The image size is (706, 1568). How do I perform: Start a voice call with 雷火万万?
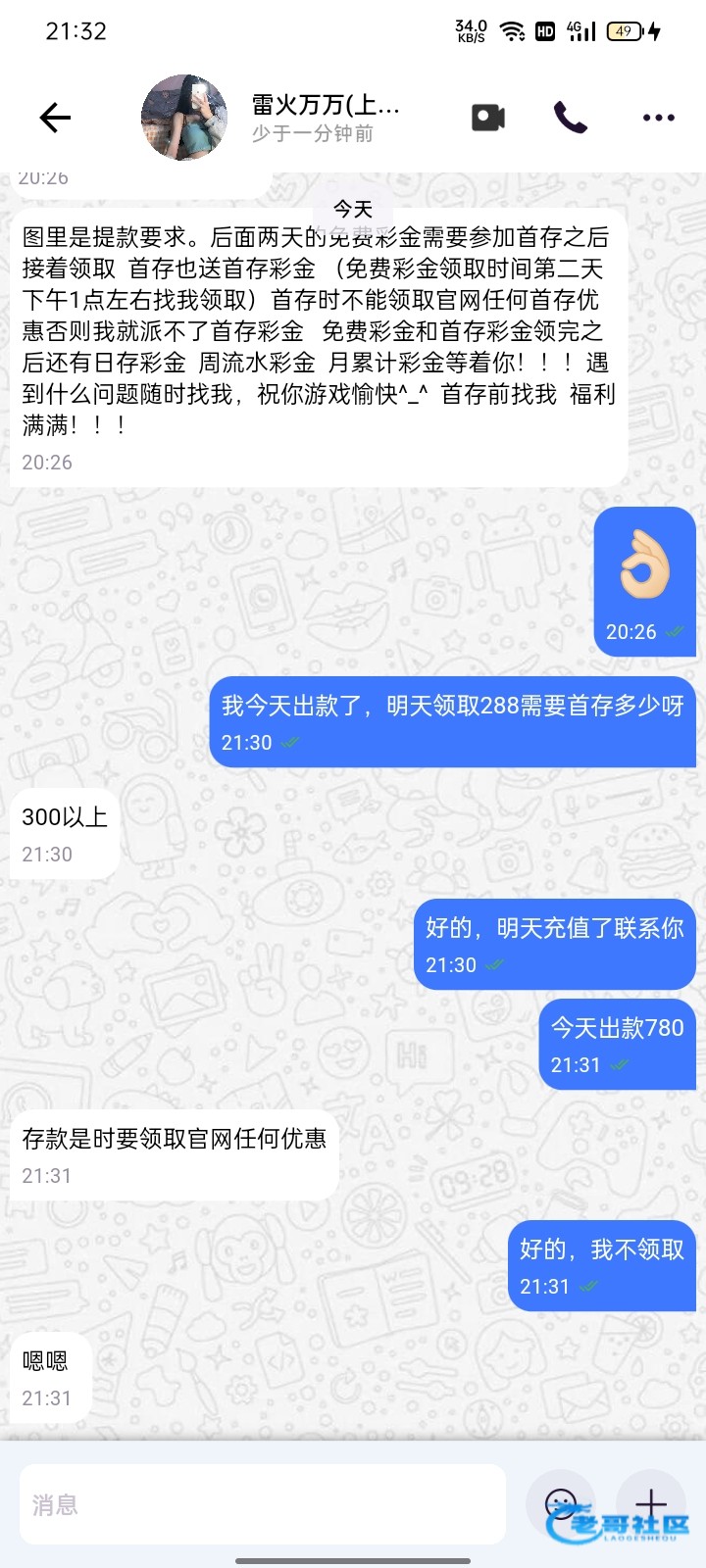click(x=571, y=118)
